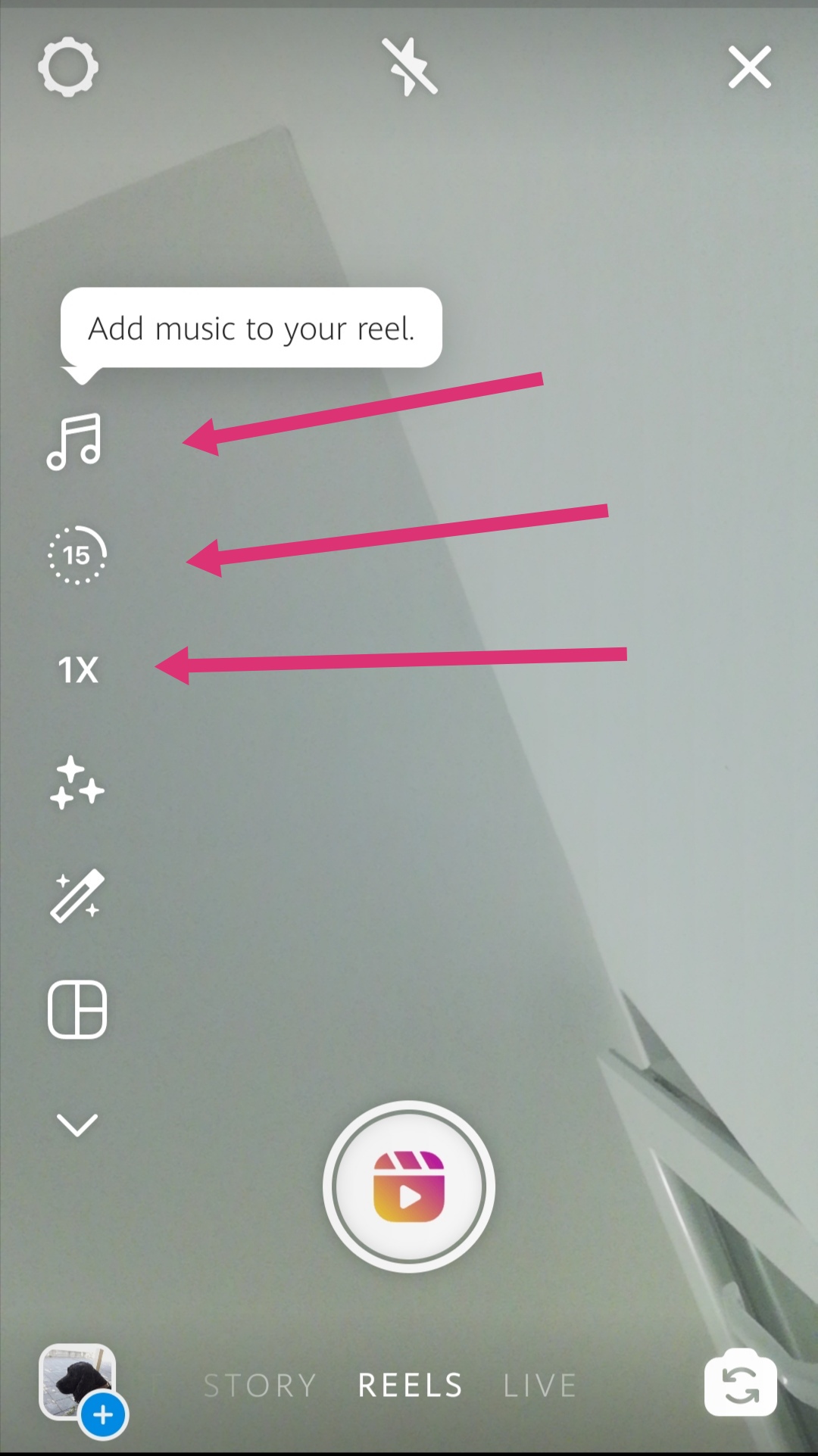This screenshot has height=1456, width=818.
Task: Open the magic wand touch-up tool
Action: point(76,896)
